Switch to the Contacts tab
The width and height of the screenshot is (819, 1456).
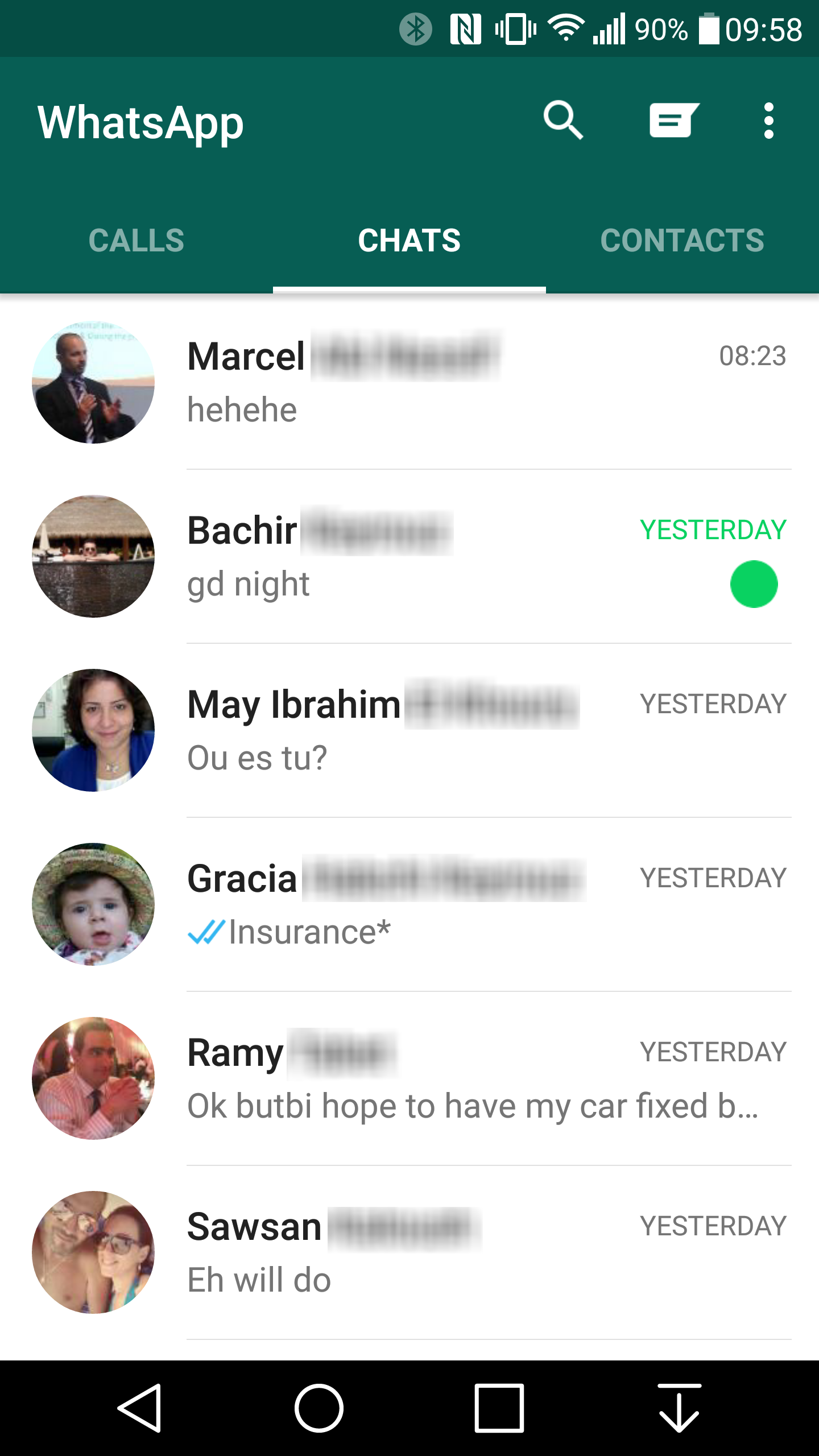click(x=682, y=241)
